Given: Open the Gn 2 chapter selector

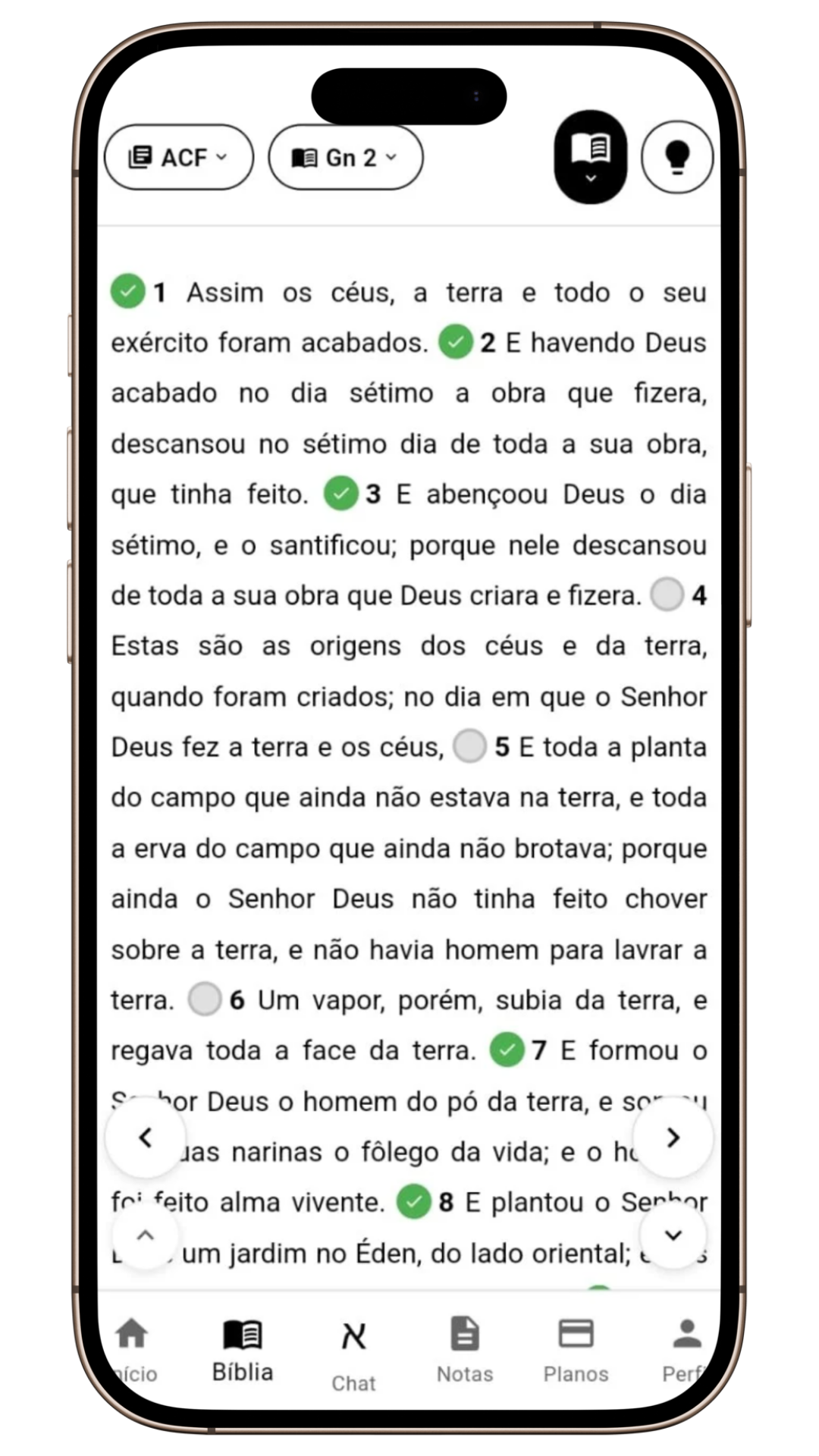Looking at the screenshot, I should [x=345, y=158].
